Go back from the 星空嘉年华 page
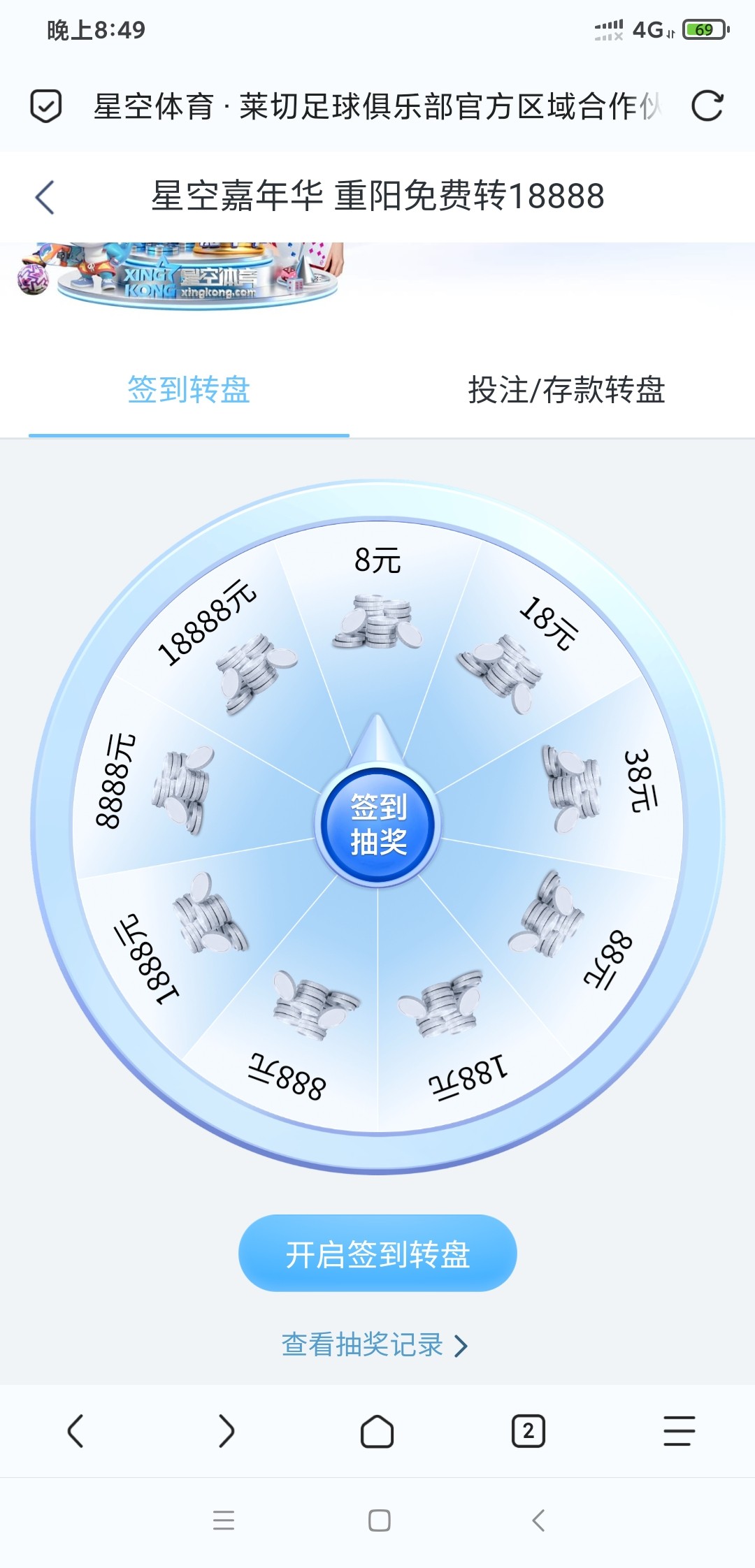The width and height of the screenshot is (755, 1568). point(45,197)
